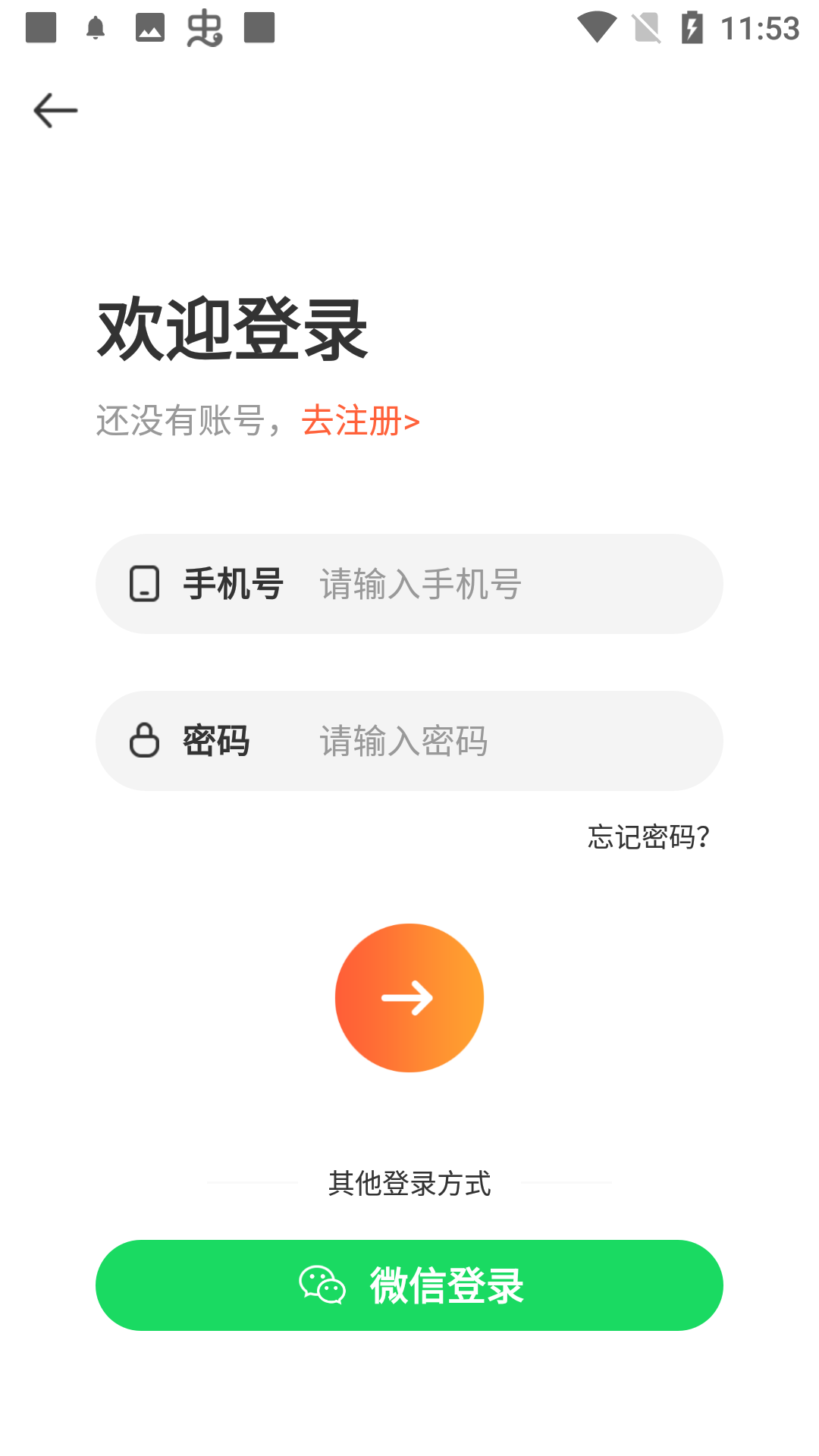Click the bug-shaped icon in the status bar
819x1456 pixels.
(205, 28)
